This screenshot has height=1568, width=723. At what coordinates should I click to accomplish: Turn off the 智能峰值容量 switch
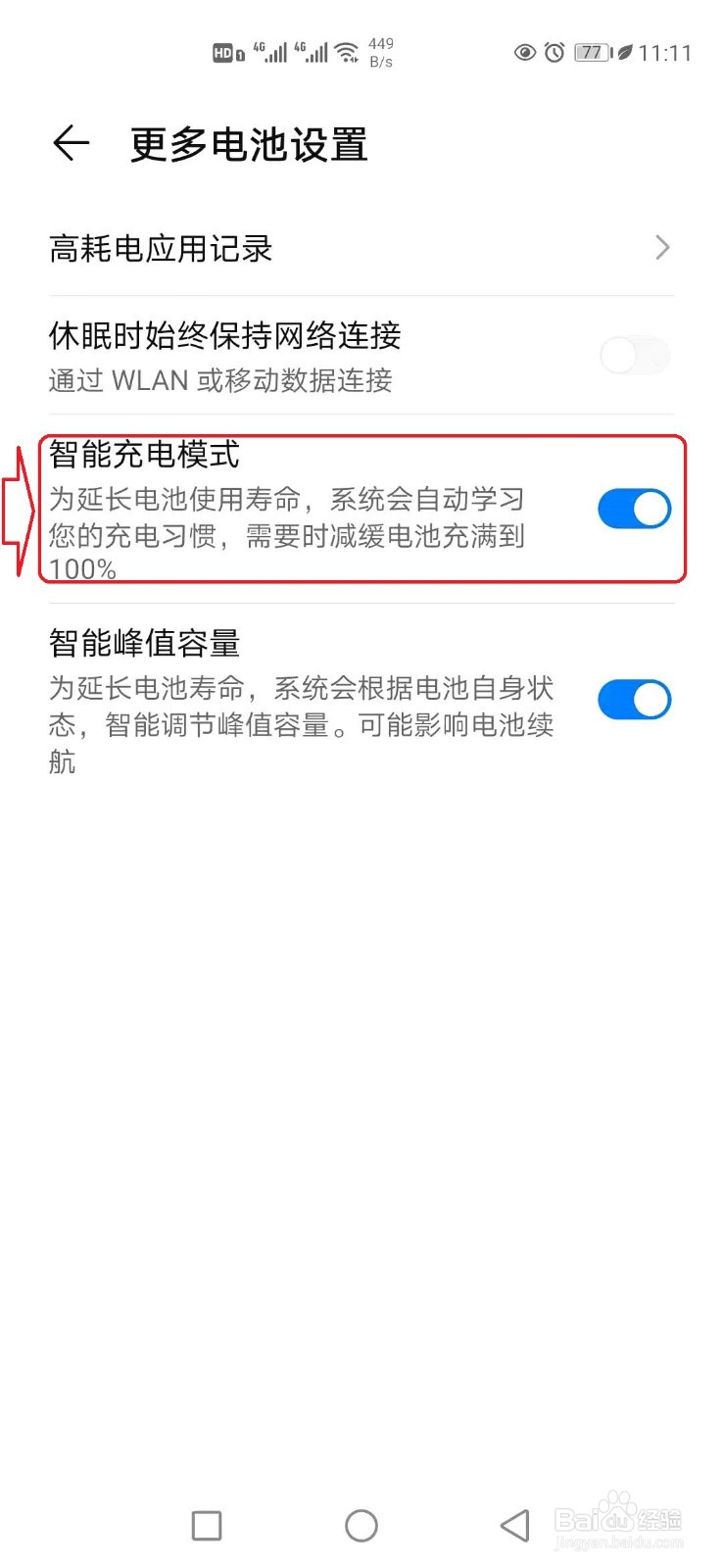coord(633,699)
